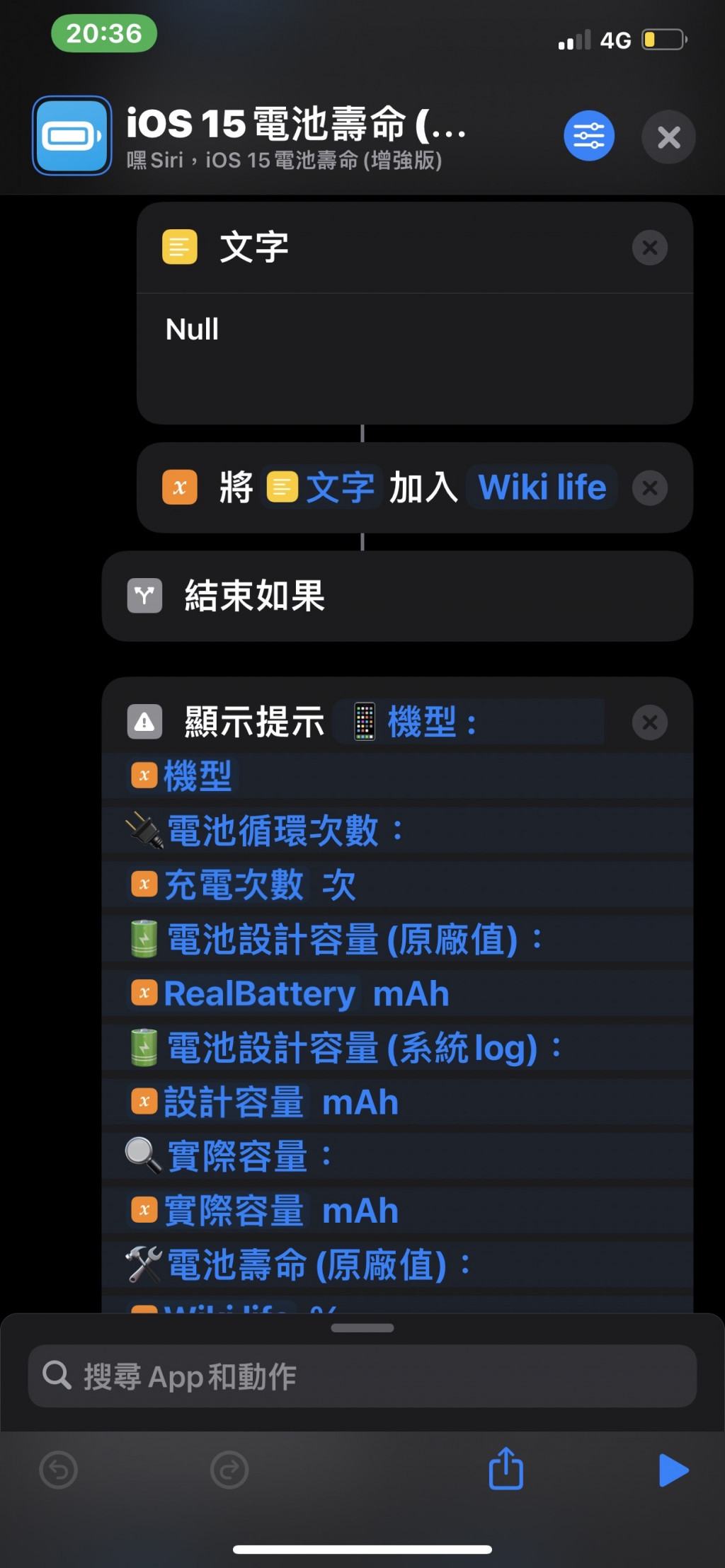725x1568 pixels.
Task: Undo the last change
Action: (59, 1470)
